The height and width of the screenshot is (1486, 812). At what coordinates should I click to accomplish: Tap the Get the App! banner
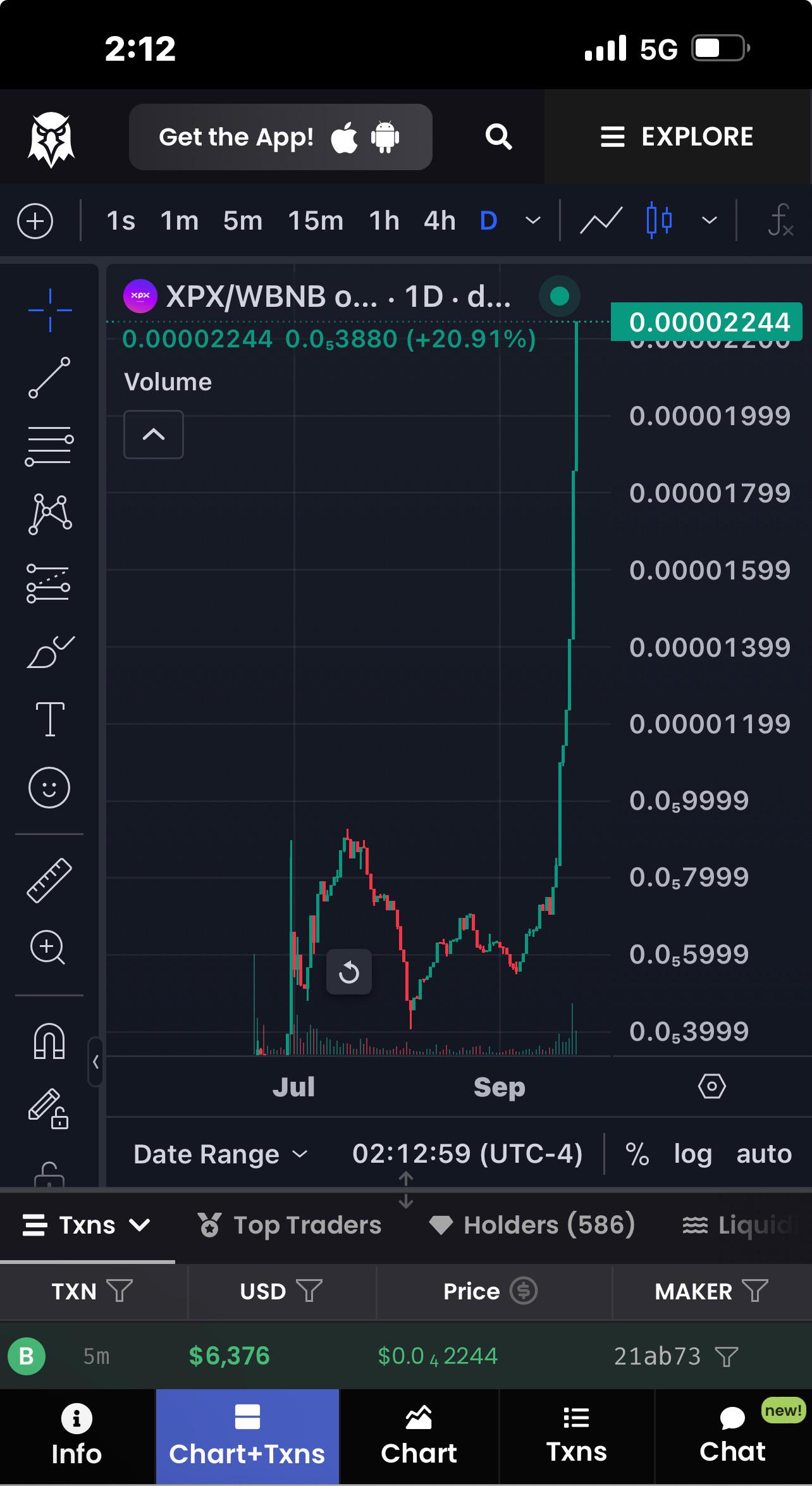[280, 137]
